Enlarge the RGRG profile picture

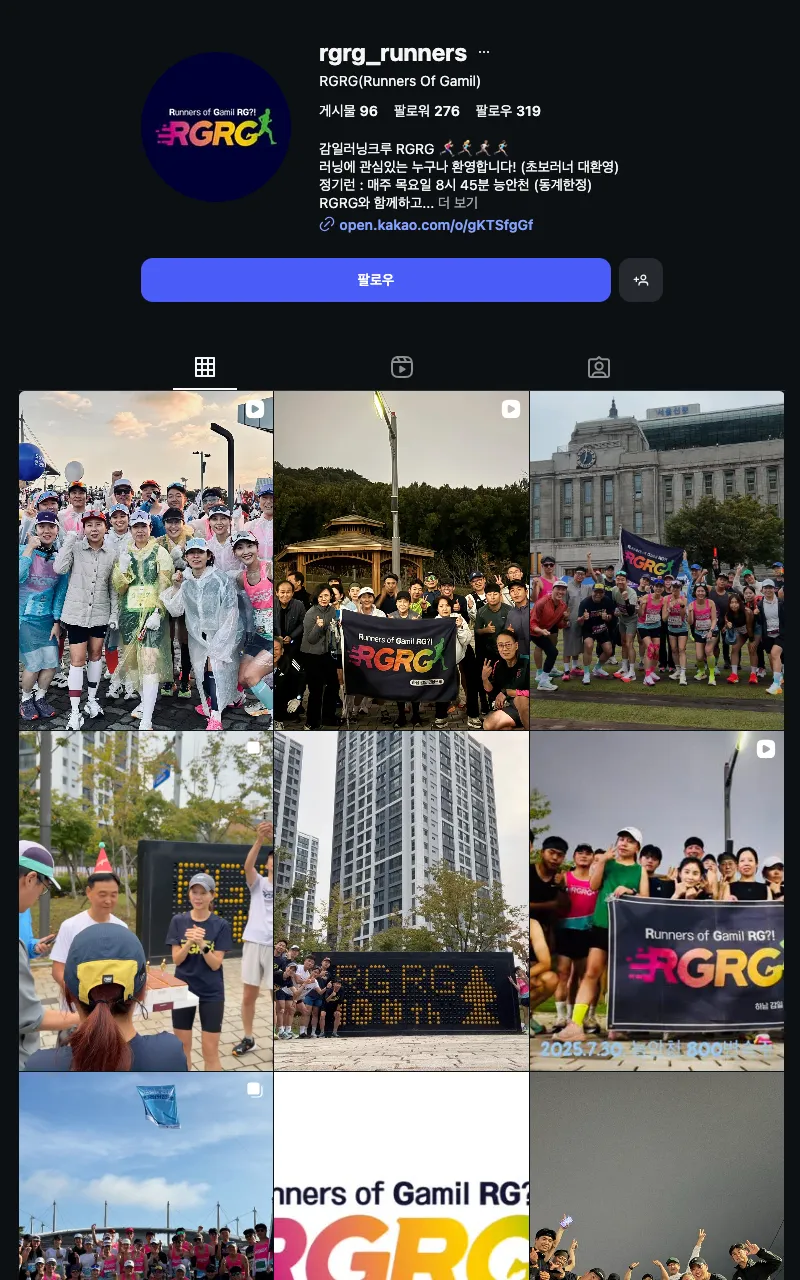click(216, 127)
